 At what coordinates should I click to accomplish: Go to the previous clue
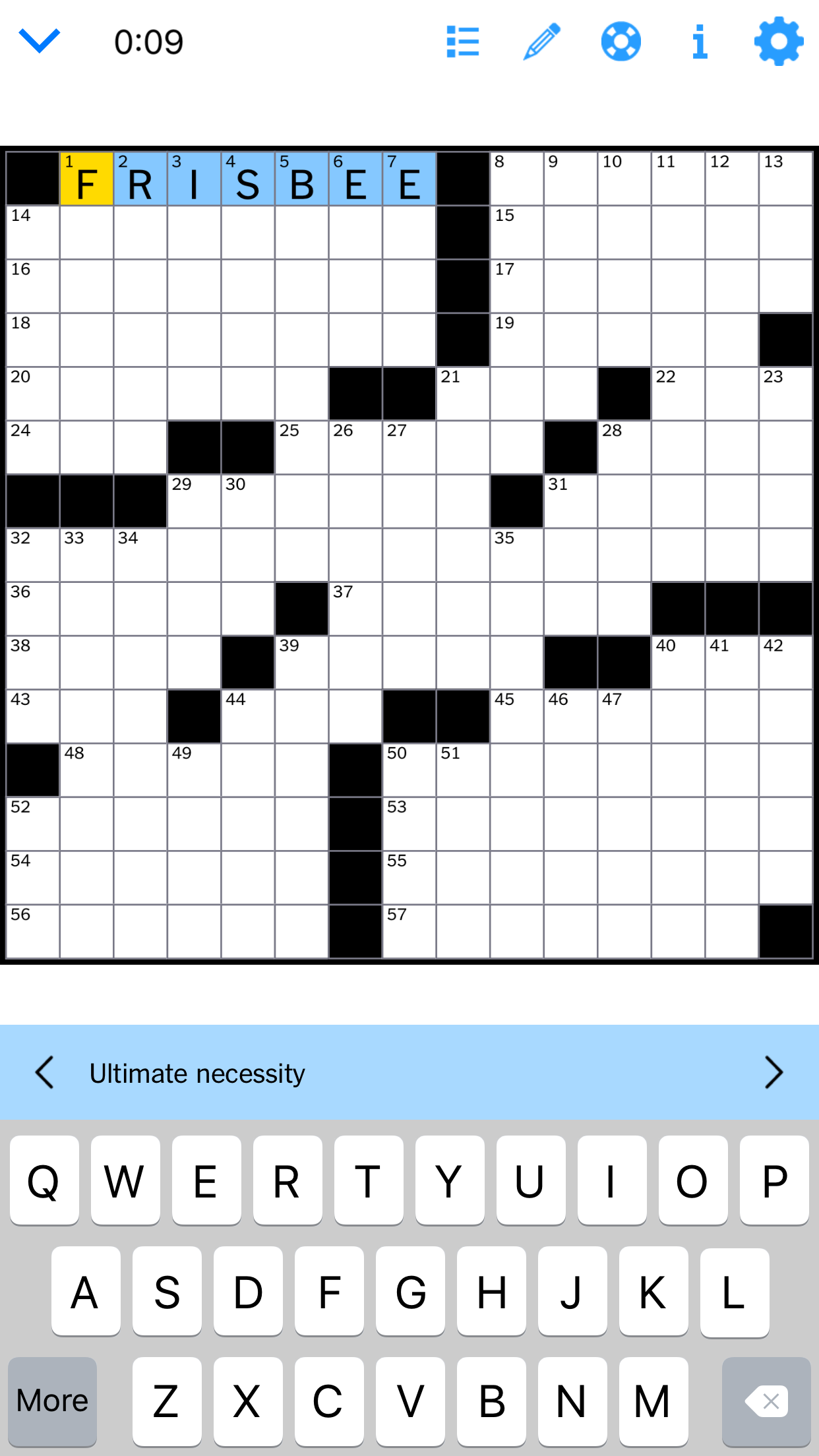pyautogui.click(x=44, y=1072)
